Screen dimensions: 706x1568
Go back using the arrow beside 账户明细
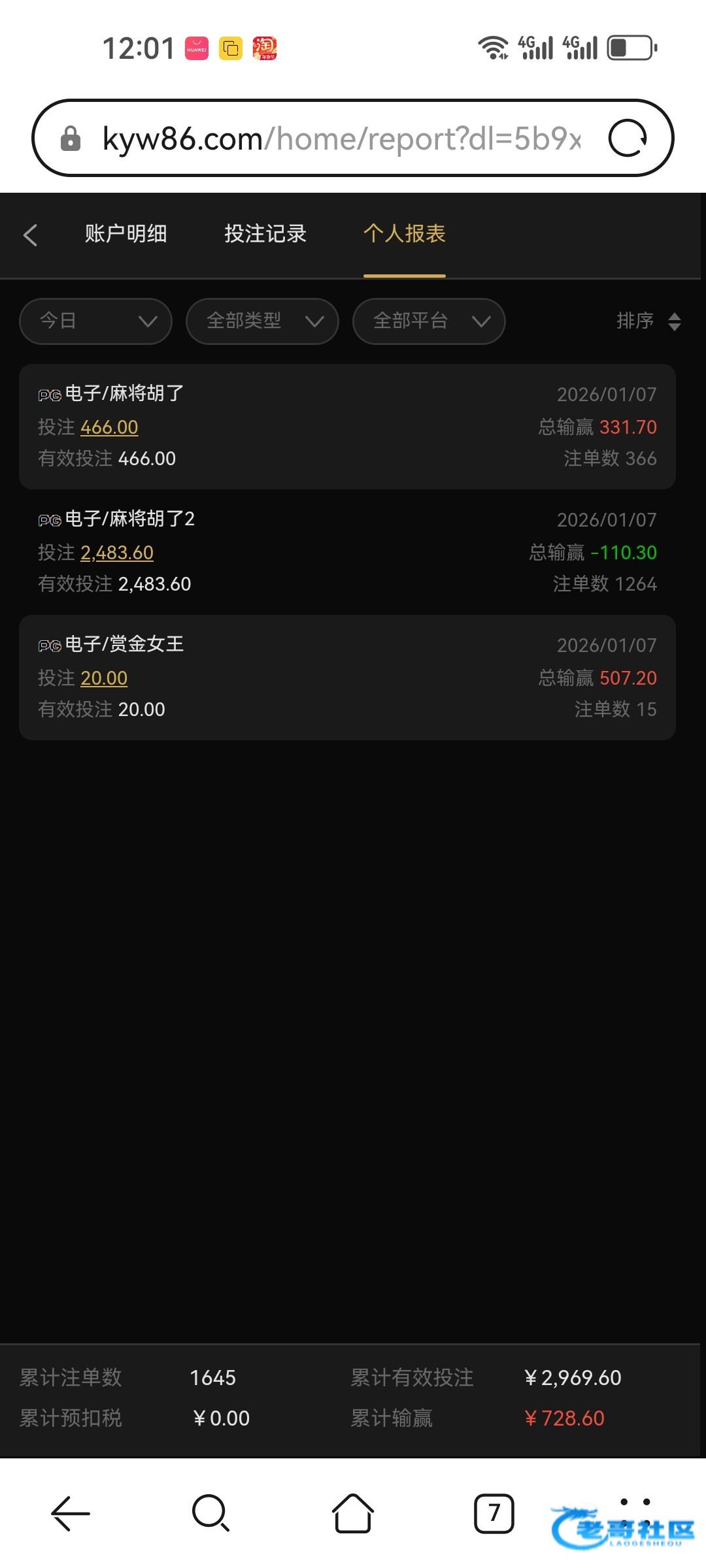pyautogui.click(x=30, y=235)
